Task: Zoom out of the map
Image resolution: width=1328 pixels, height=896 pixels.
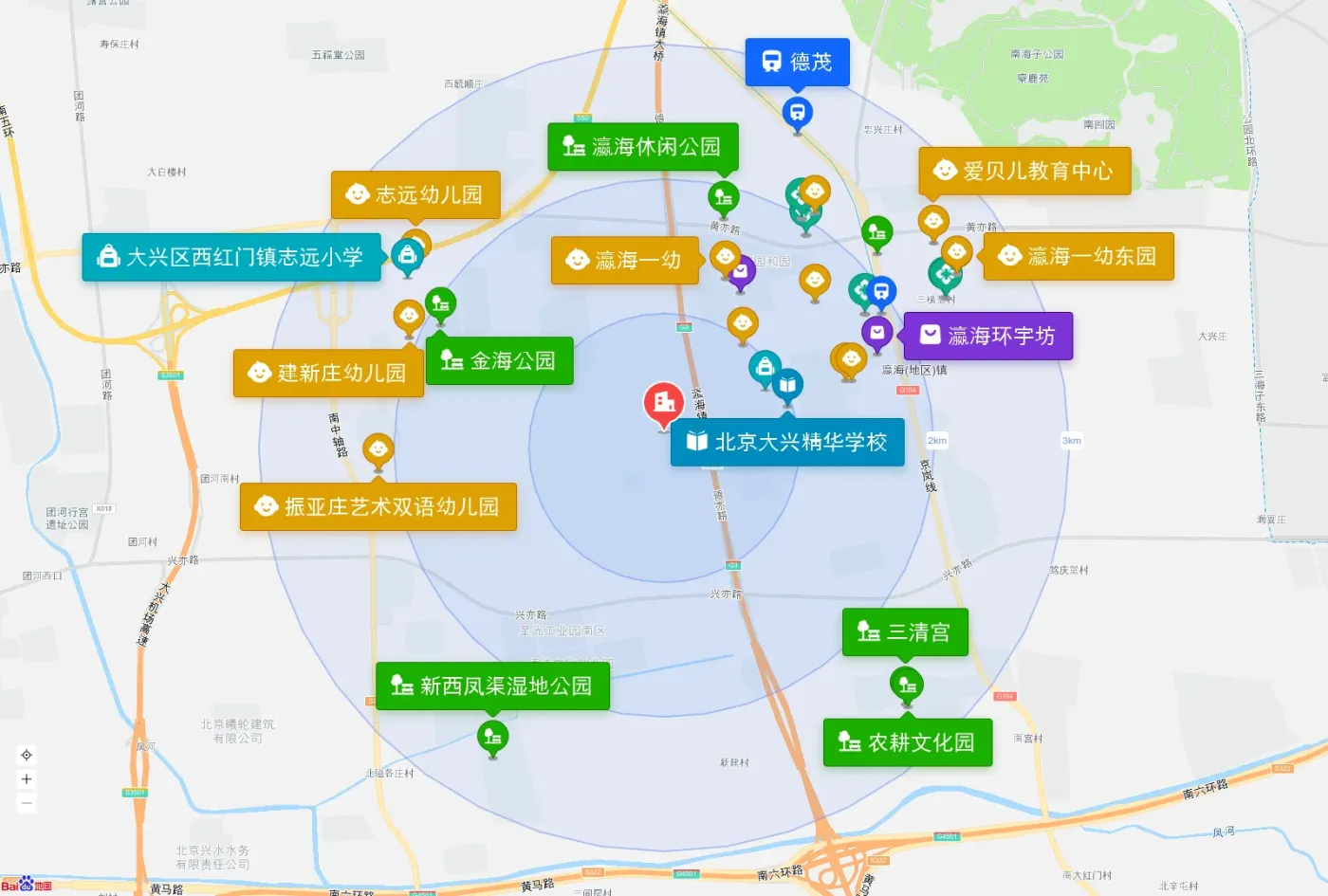Action: (x=27, y=803)
